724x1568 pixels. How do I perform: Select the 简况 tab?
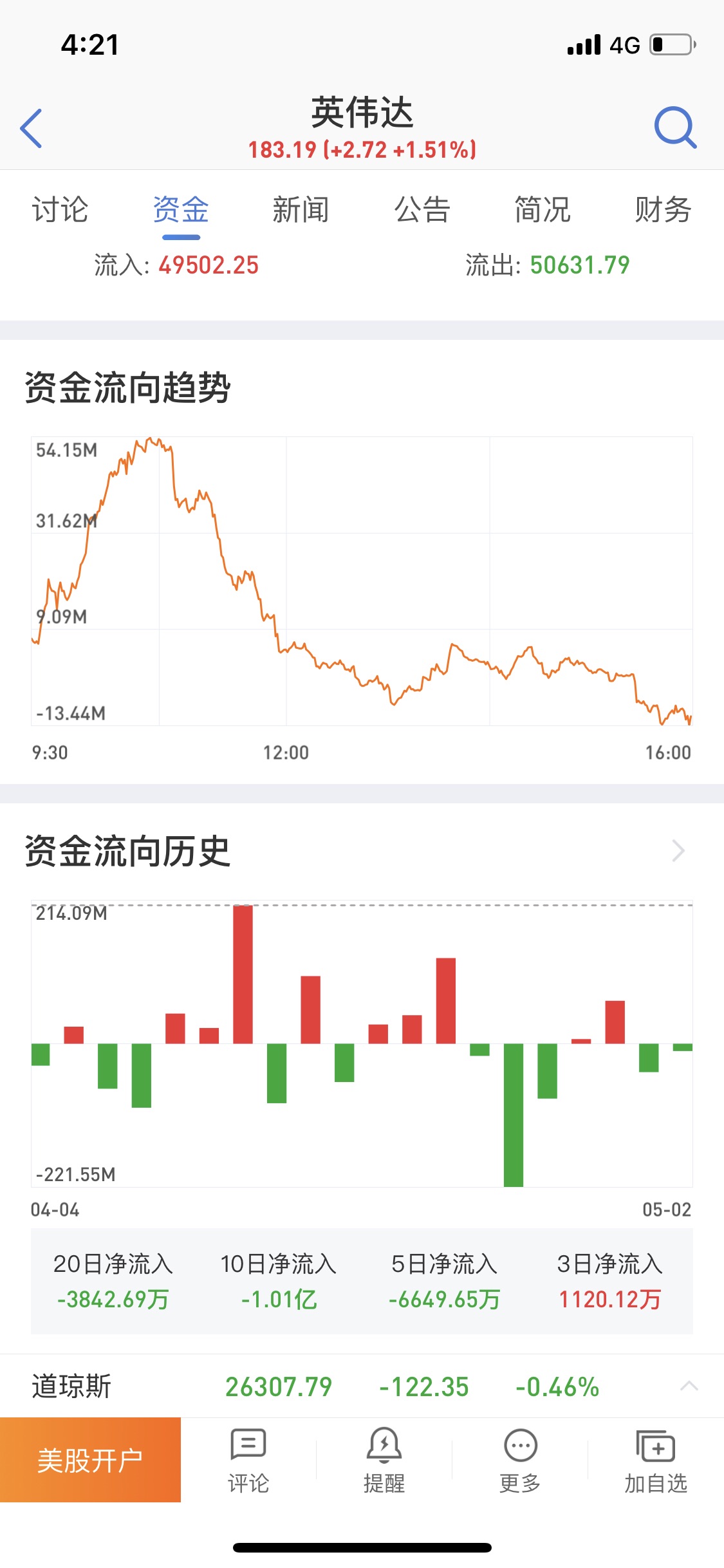pyautogui.click(x=543, y=210)
